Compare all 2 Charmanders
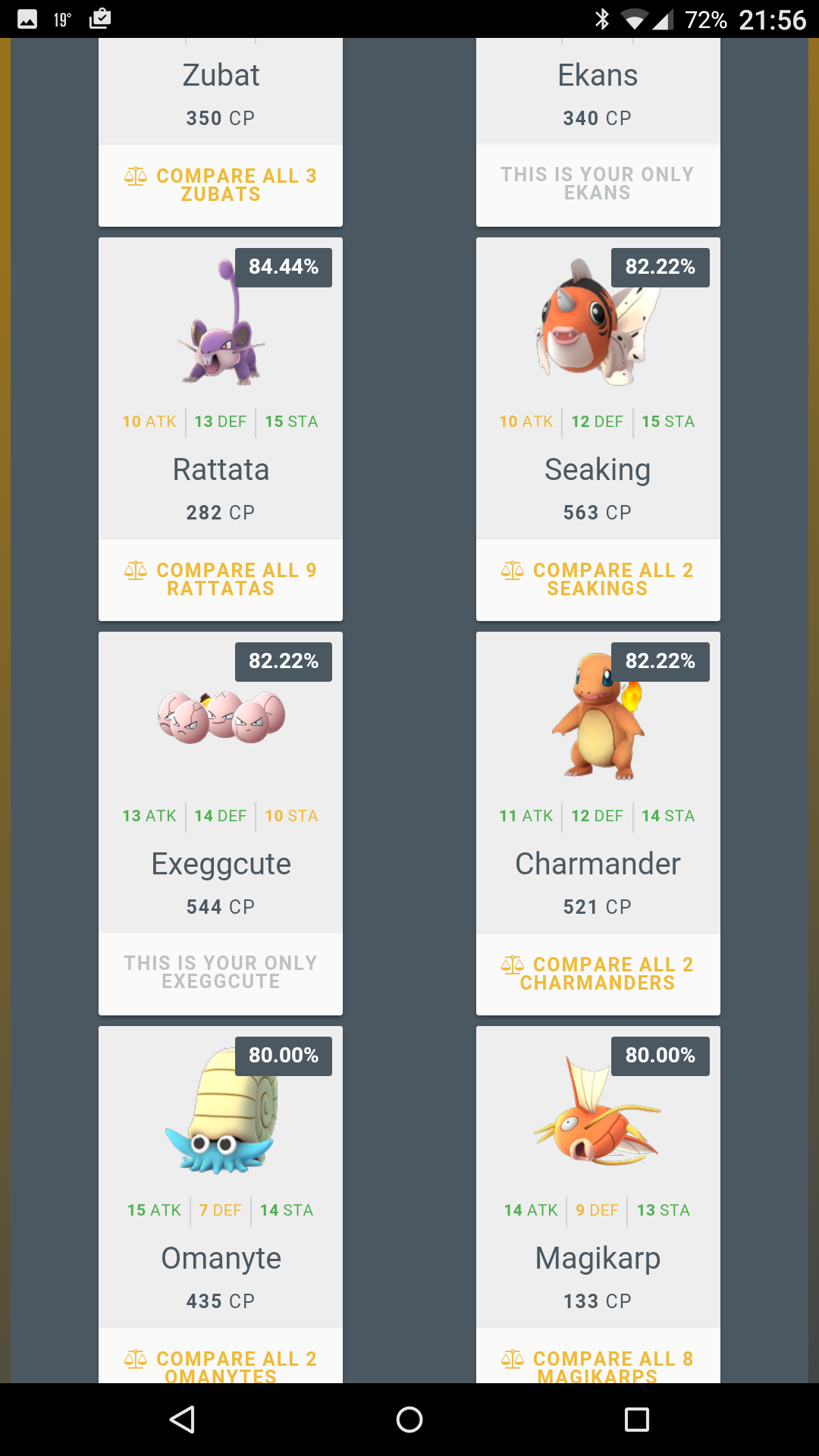This screenshot has height=1456, width=819. 598,974
